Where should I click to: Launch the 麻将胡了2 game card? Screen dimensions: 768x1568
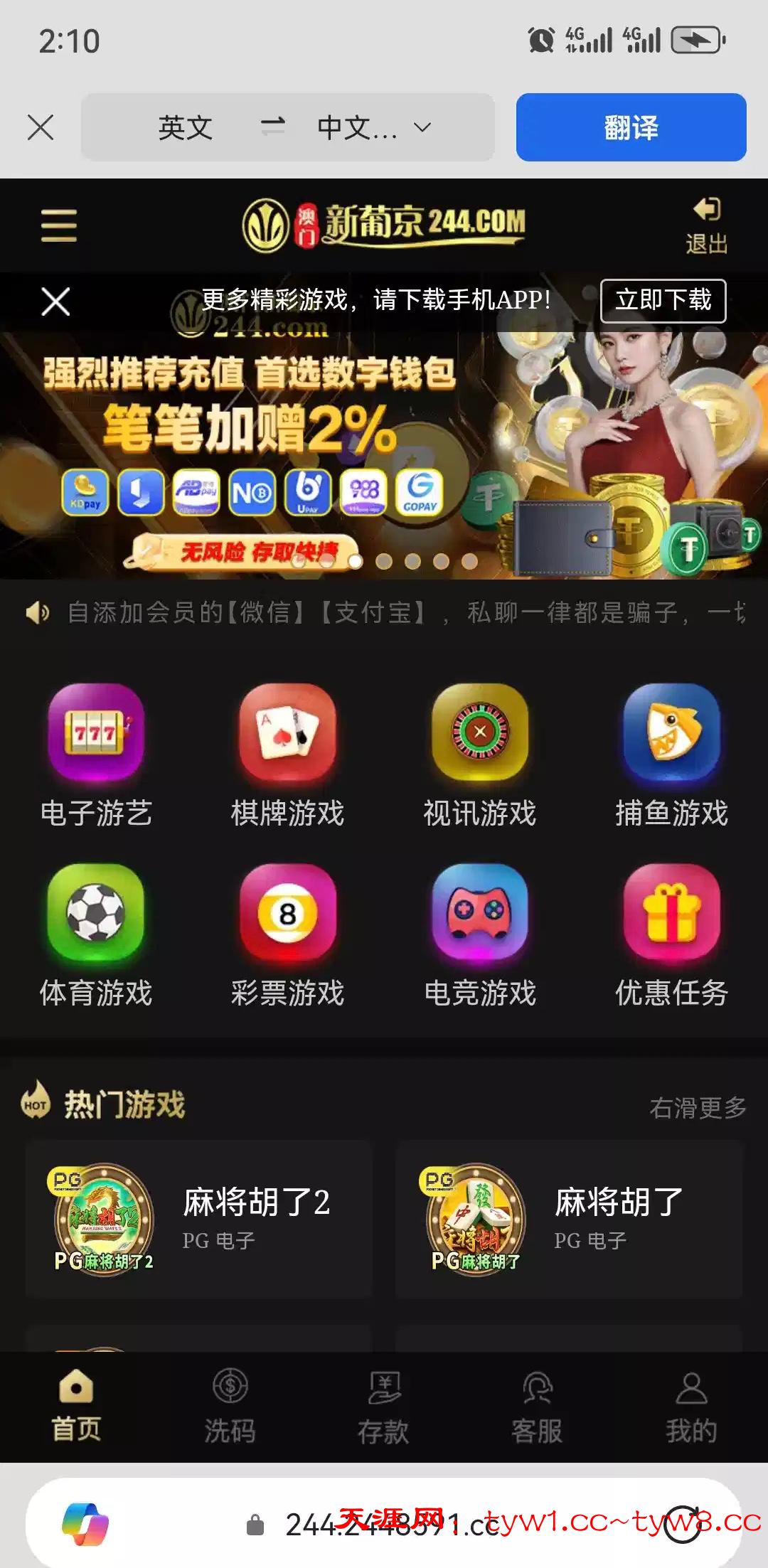click(x=199, y=1219)
